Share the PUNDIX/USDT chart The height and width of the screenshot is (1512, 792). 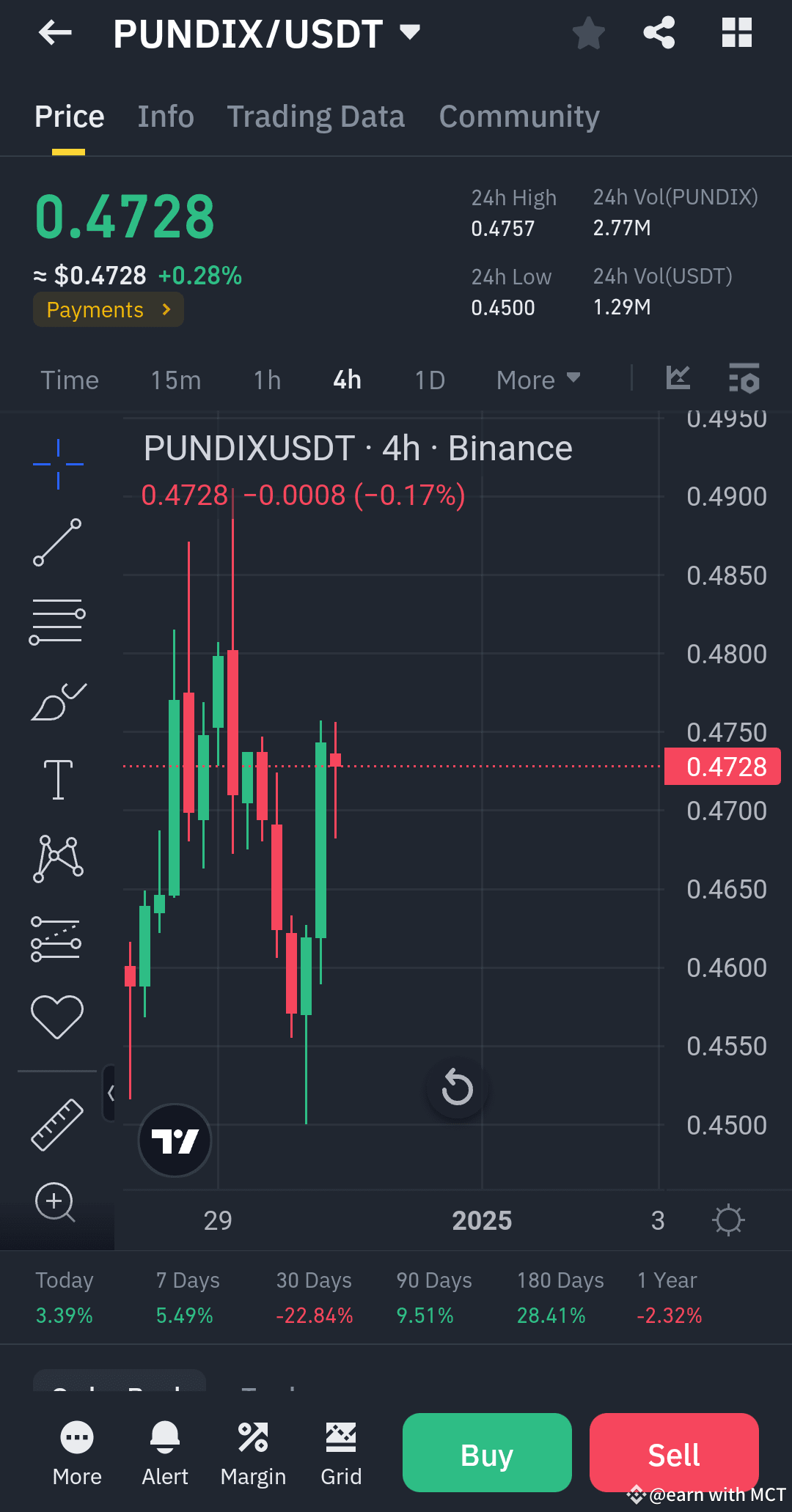tap(659, 32)
